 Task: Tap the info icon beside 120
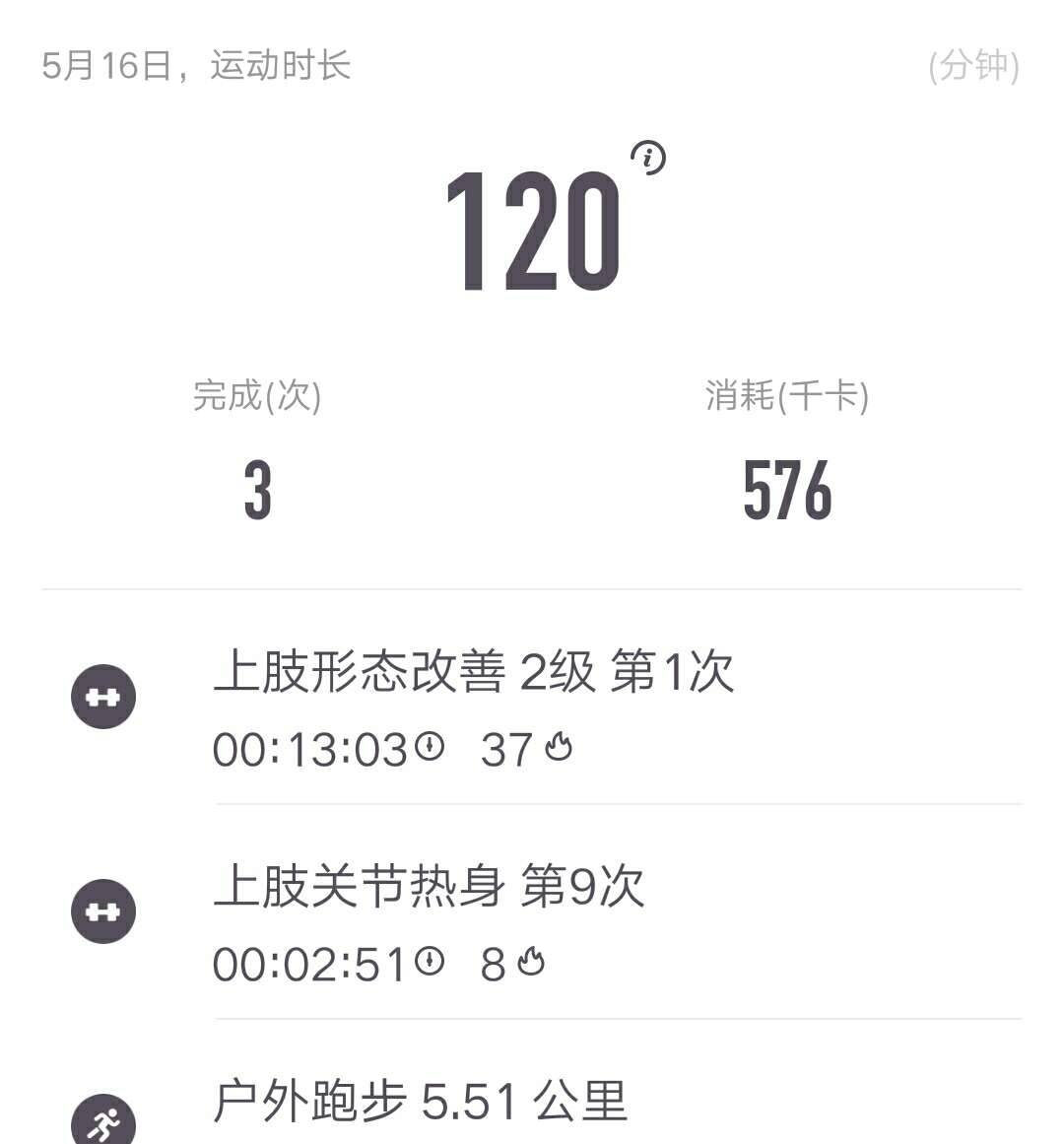tap(649, 156)
